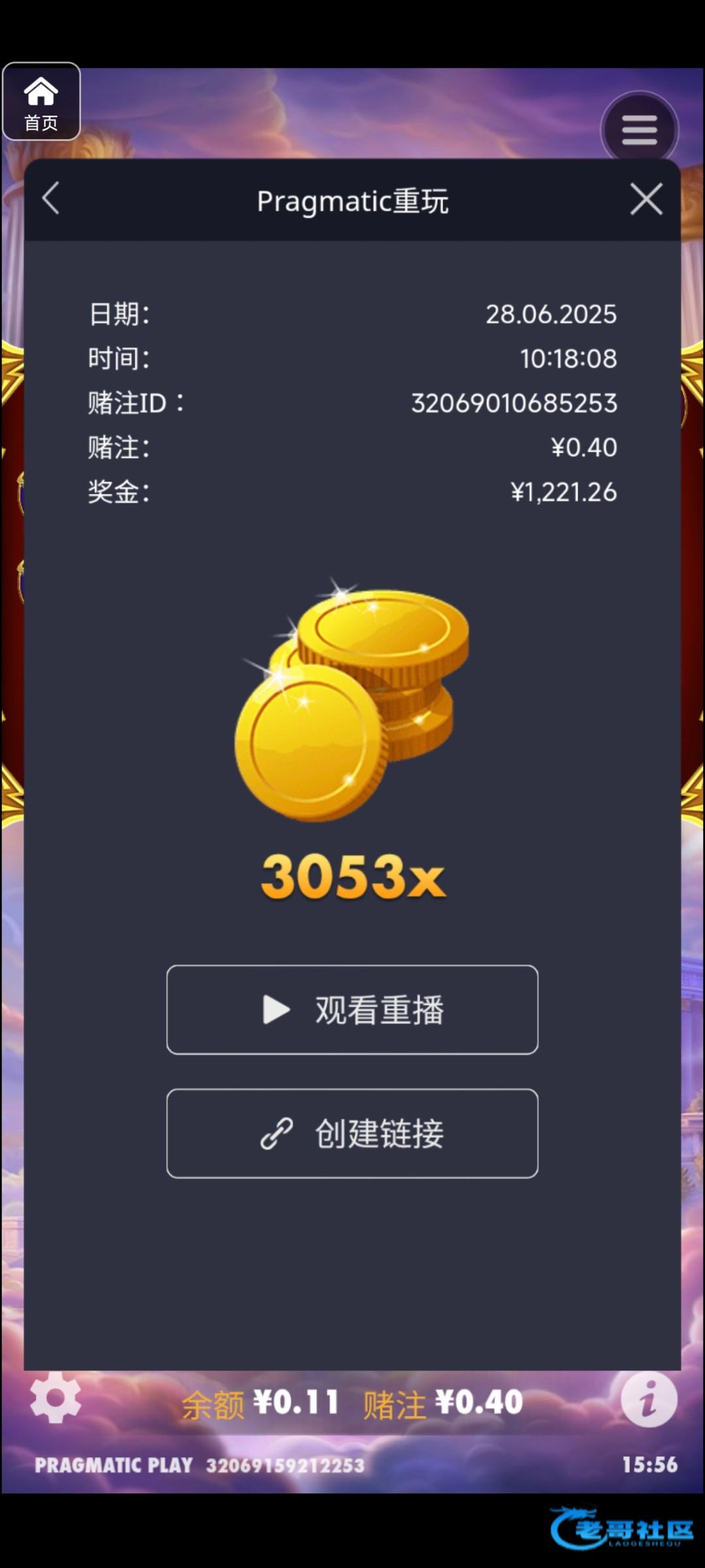Go back from Pragmatic重玩 panel
This screenshot has width=705, height=1568.
tap(51, 199)
